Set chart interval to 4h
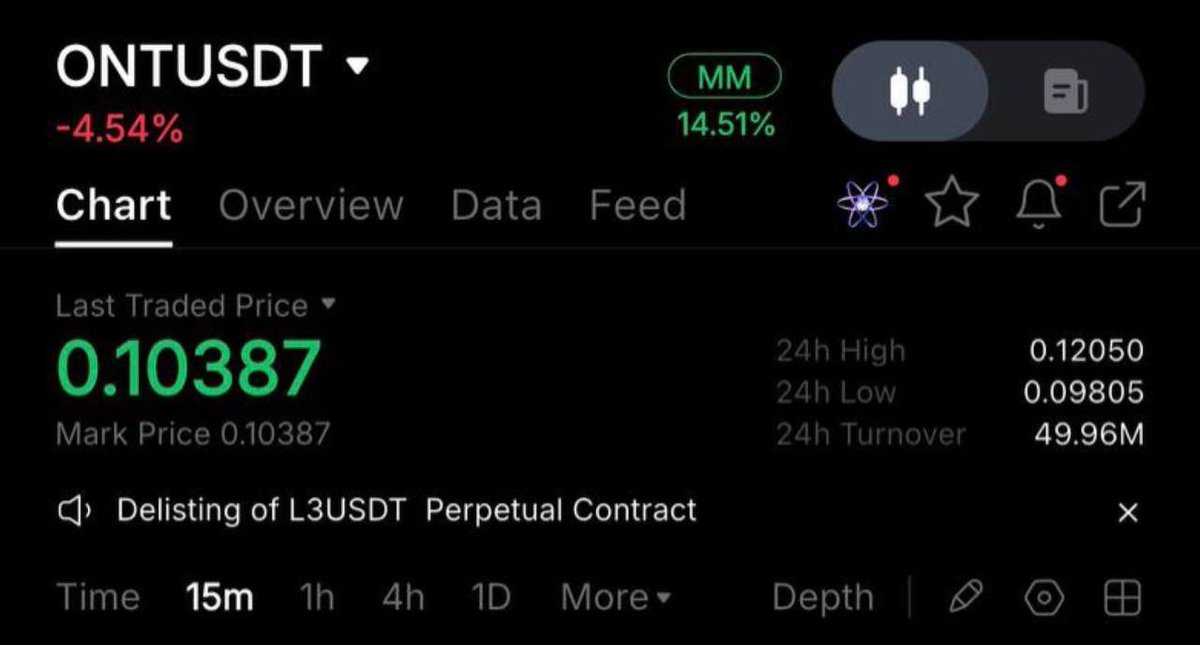Viewport: 1200px width, 645px height. (x=403, y=598)
